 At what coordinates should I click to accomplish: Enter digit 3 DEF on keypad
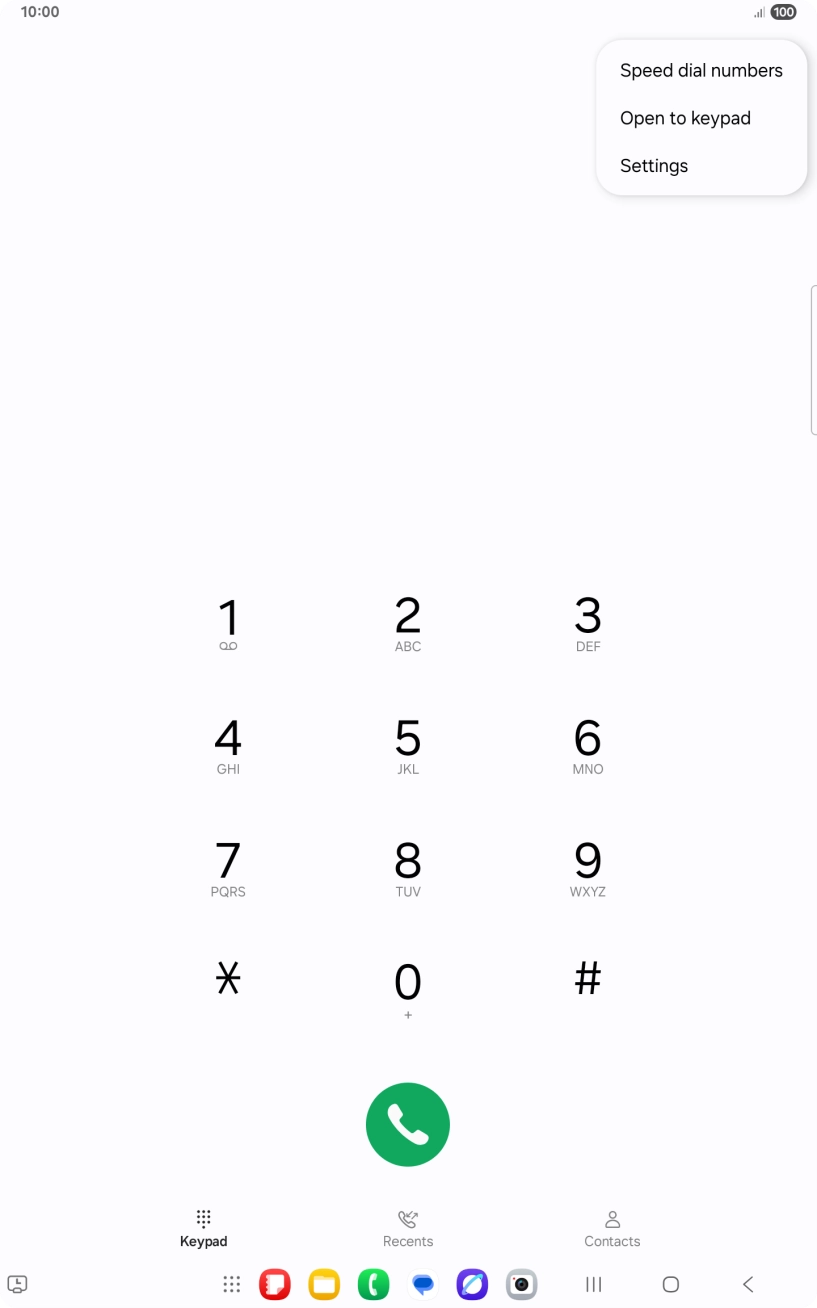(588, 623)
